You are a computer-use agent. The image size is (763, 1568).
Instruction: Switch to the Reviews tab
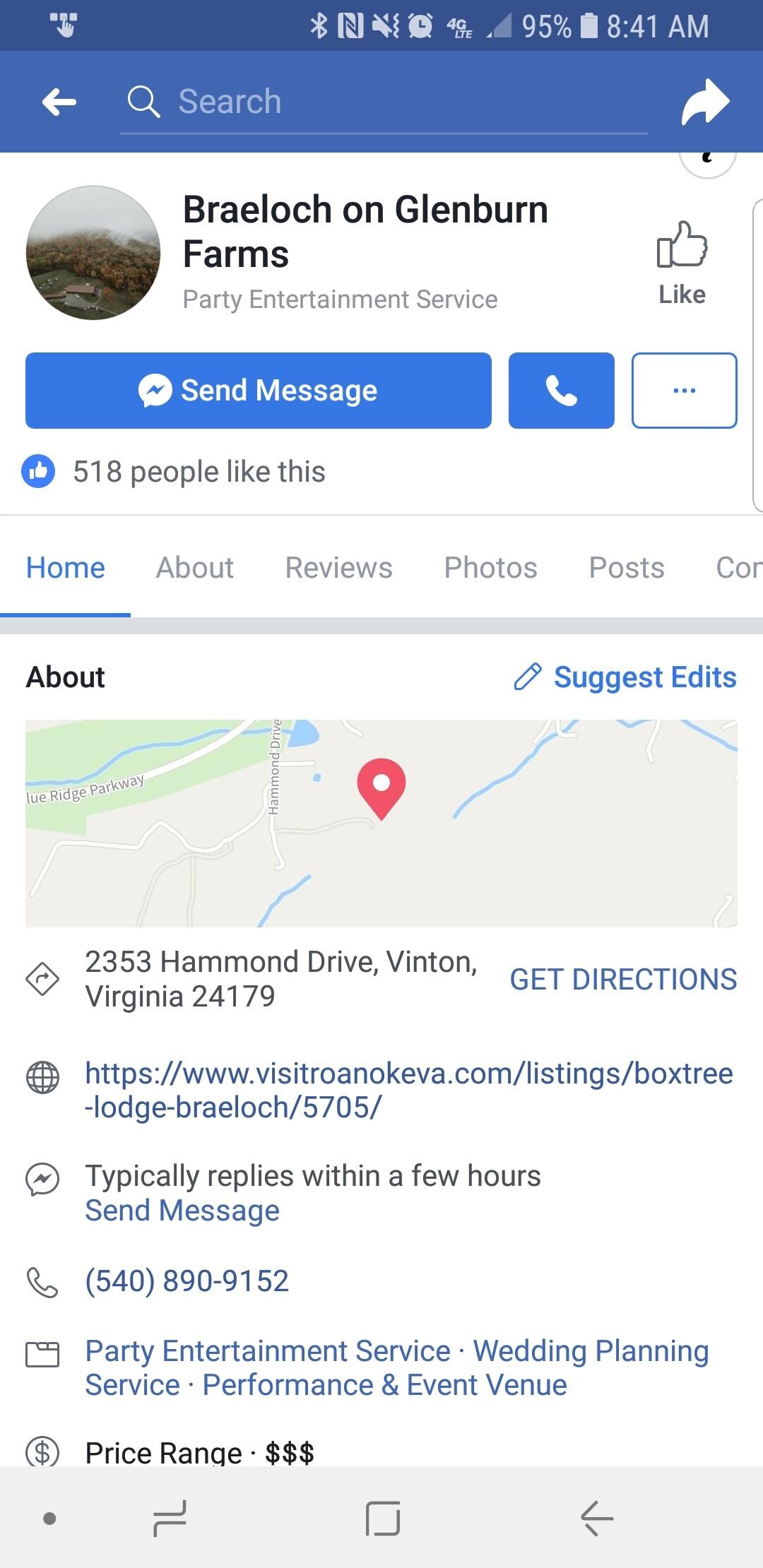(x=338, y=568)
